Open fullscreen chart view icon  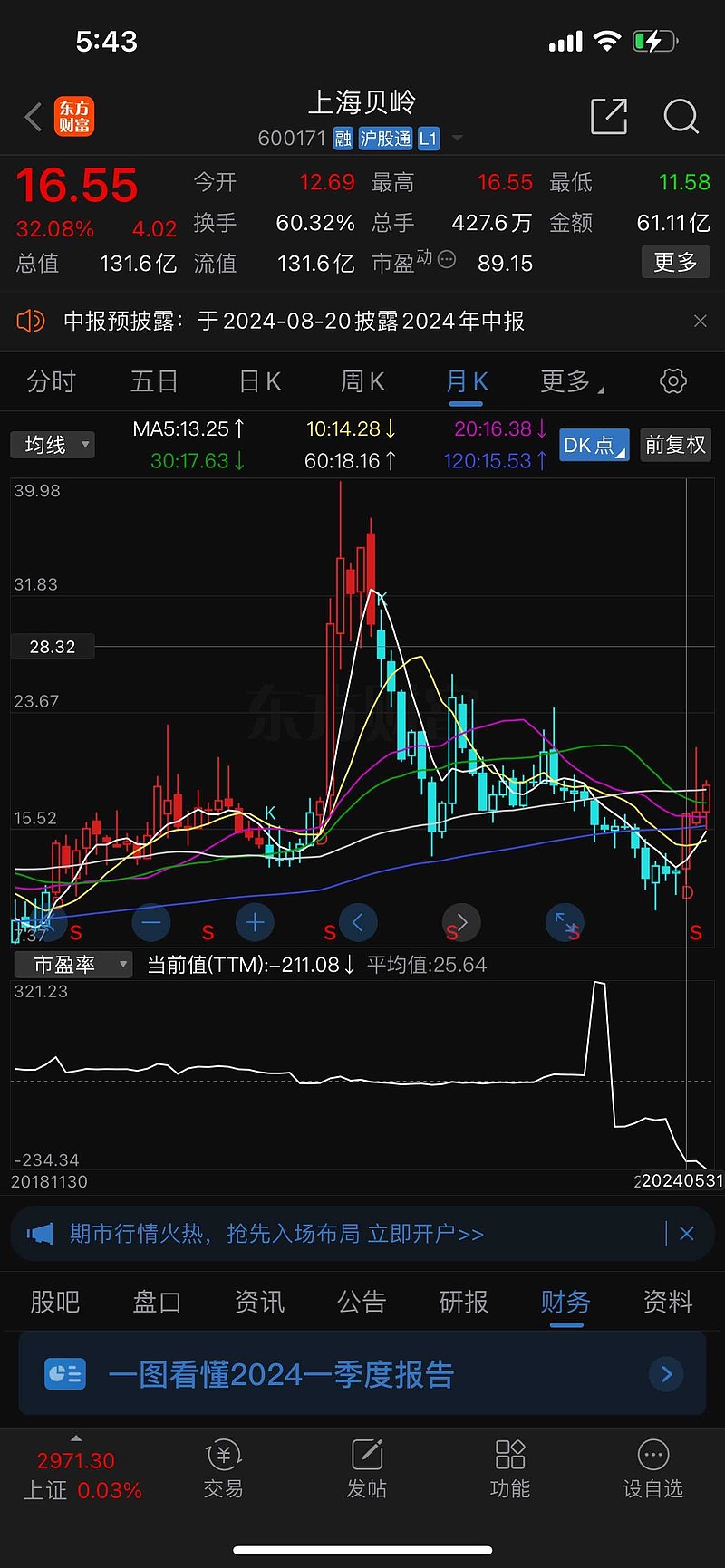pos(564,922)
